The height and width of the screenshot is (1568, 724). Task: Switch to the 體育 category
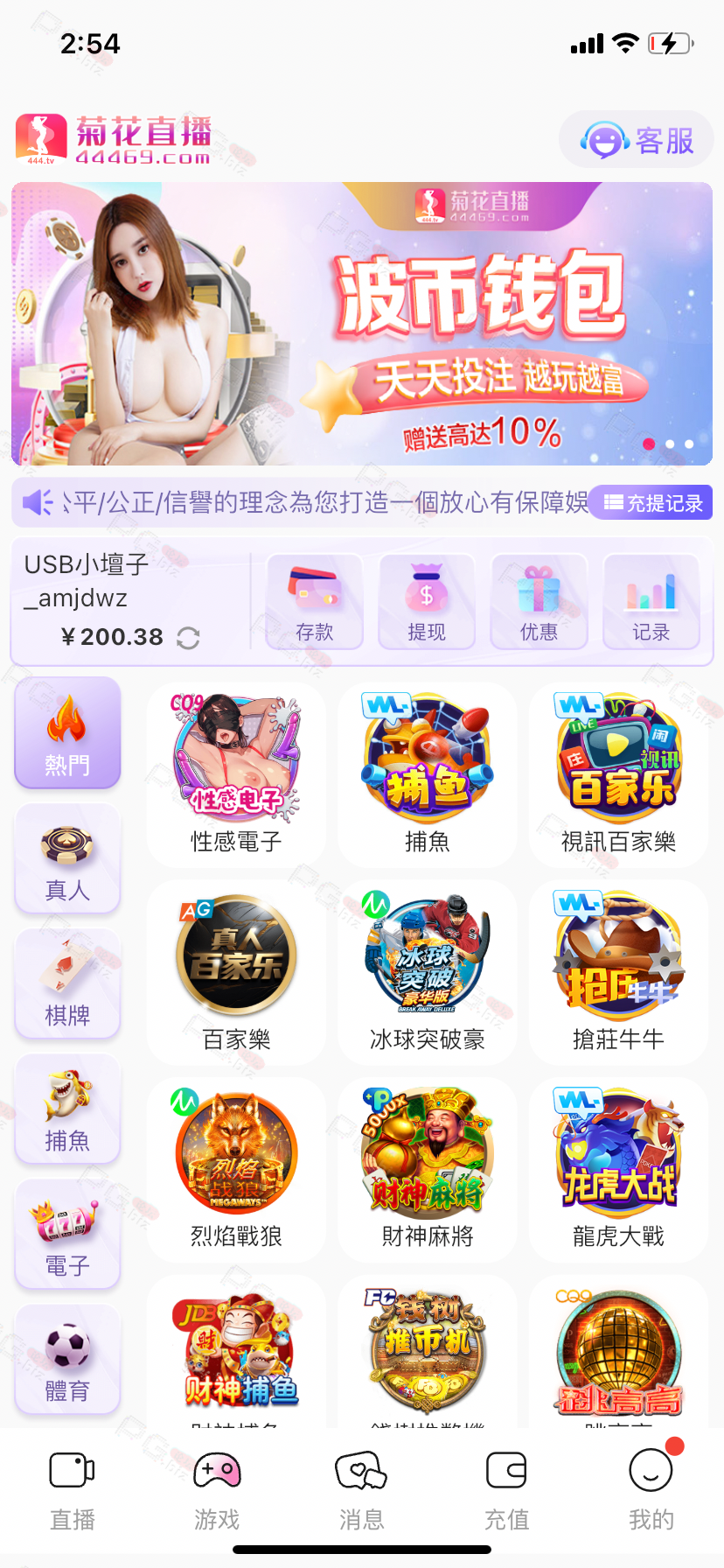pyautogui.click(x=67, y=1359)
